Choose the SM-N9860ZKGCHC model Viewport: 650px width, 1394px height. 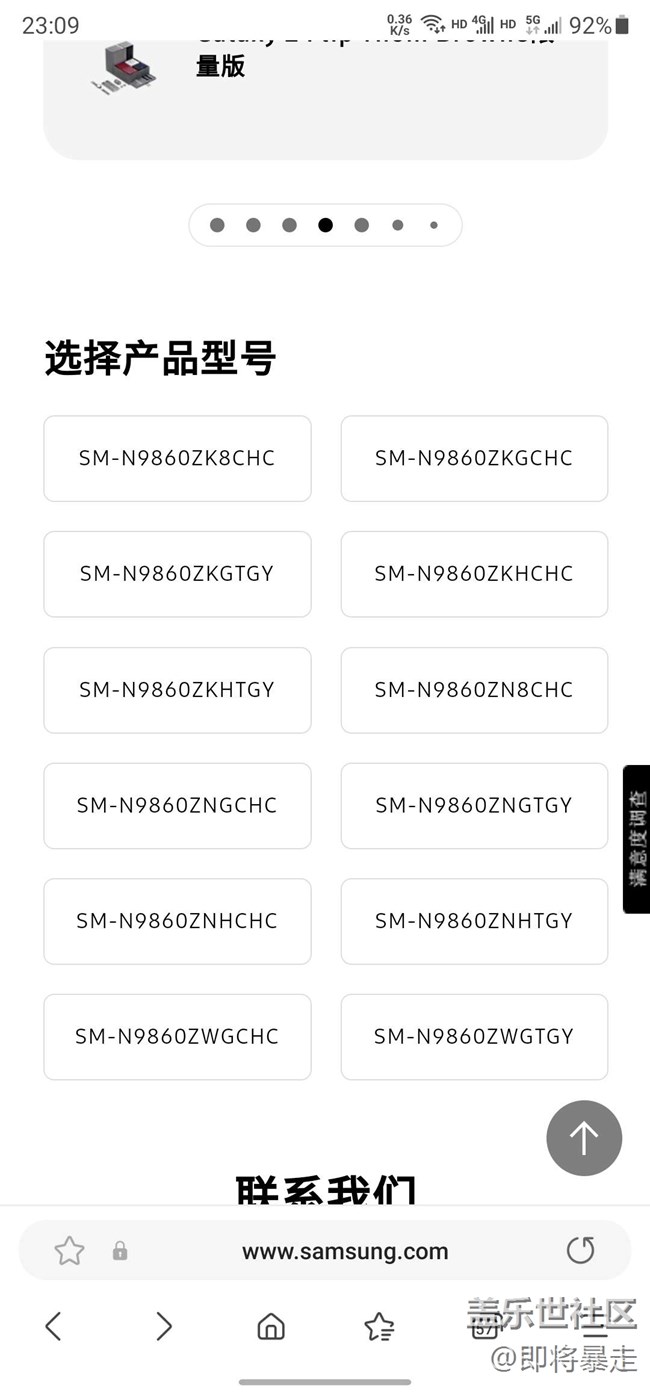point(474,458)
